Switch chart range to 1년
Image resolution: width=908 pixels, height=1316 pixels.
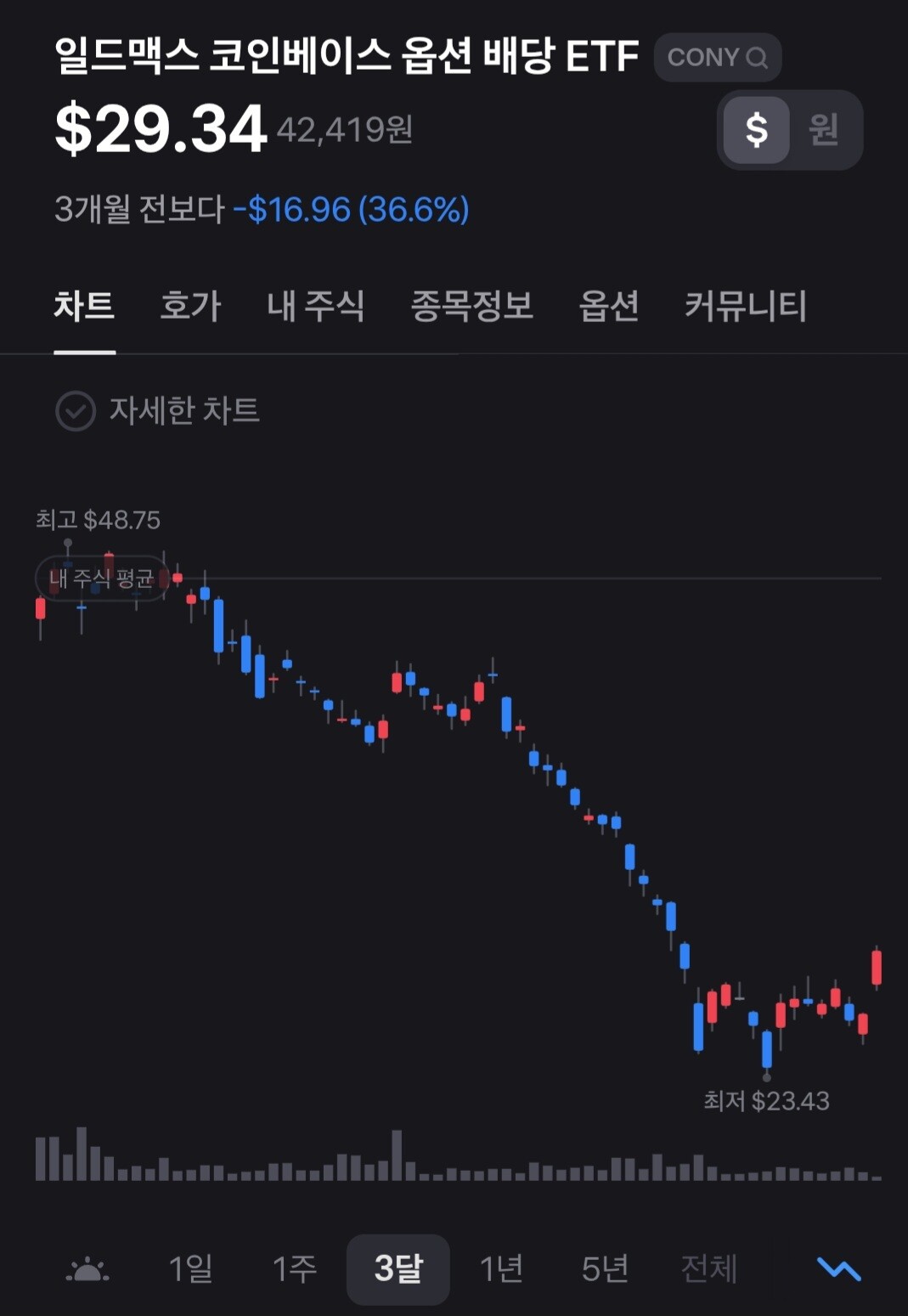coord(501,1269)
